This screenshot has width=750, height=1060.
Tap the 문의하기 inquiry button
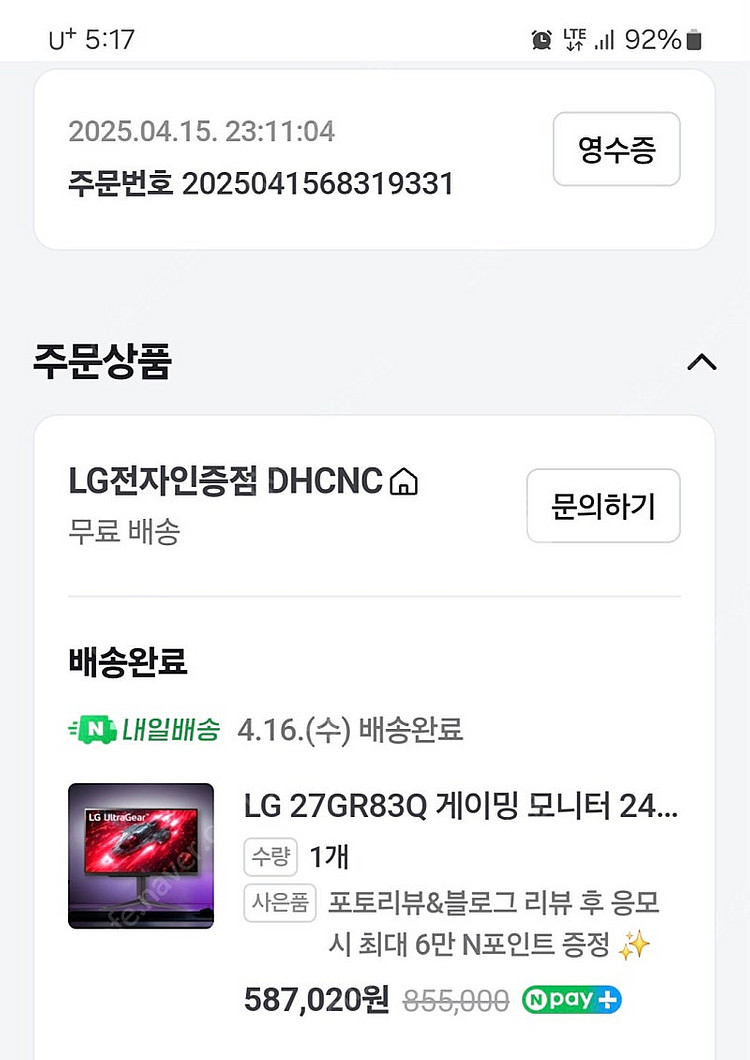coord(603,506)
